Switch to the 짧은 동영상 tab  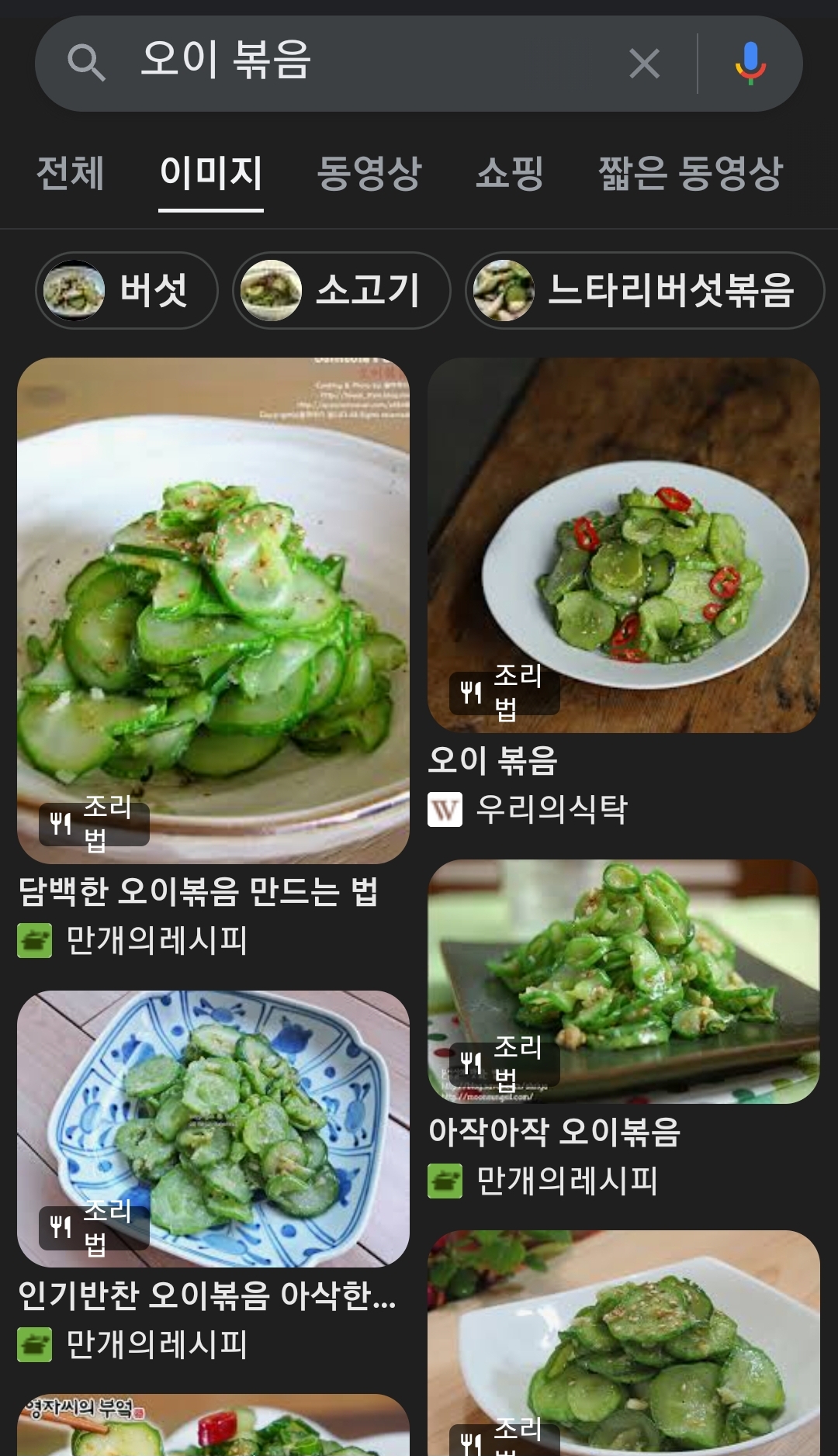tap(691, 172)
